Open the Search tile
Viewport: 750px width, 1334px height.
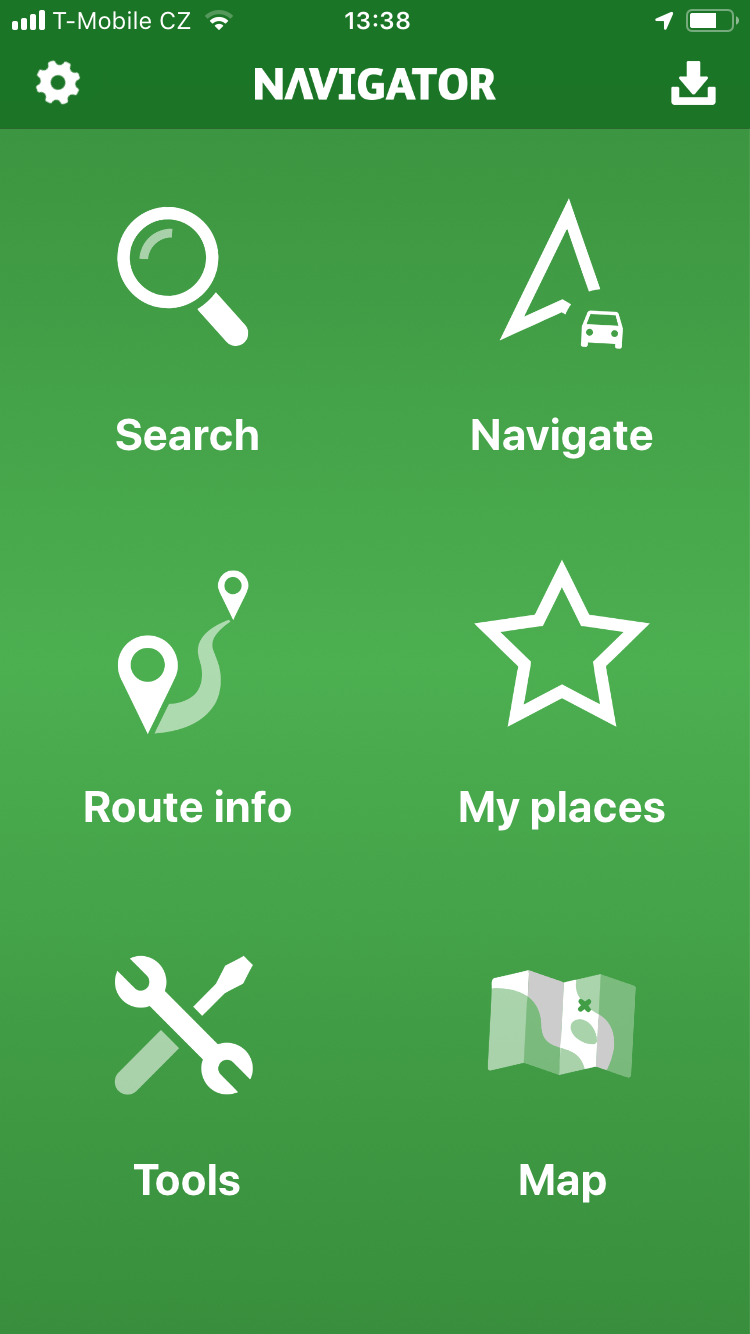(x=187, y=330)
